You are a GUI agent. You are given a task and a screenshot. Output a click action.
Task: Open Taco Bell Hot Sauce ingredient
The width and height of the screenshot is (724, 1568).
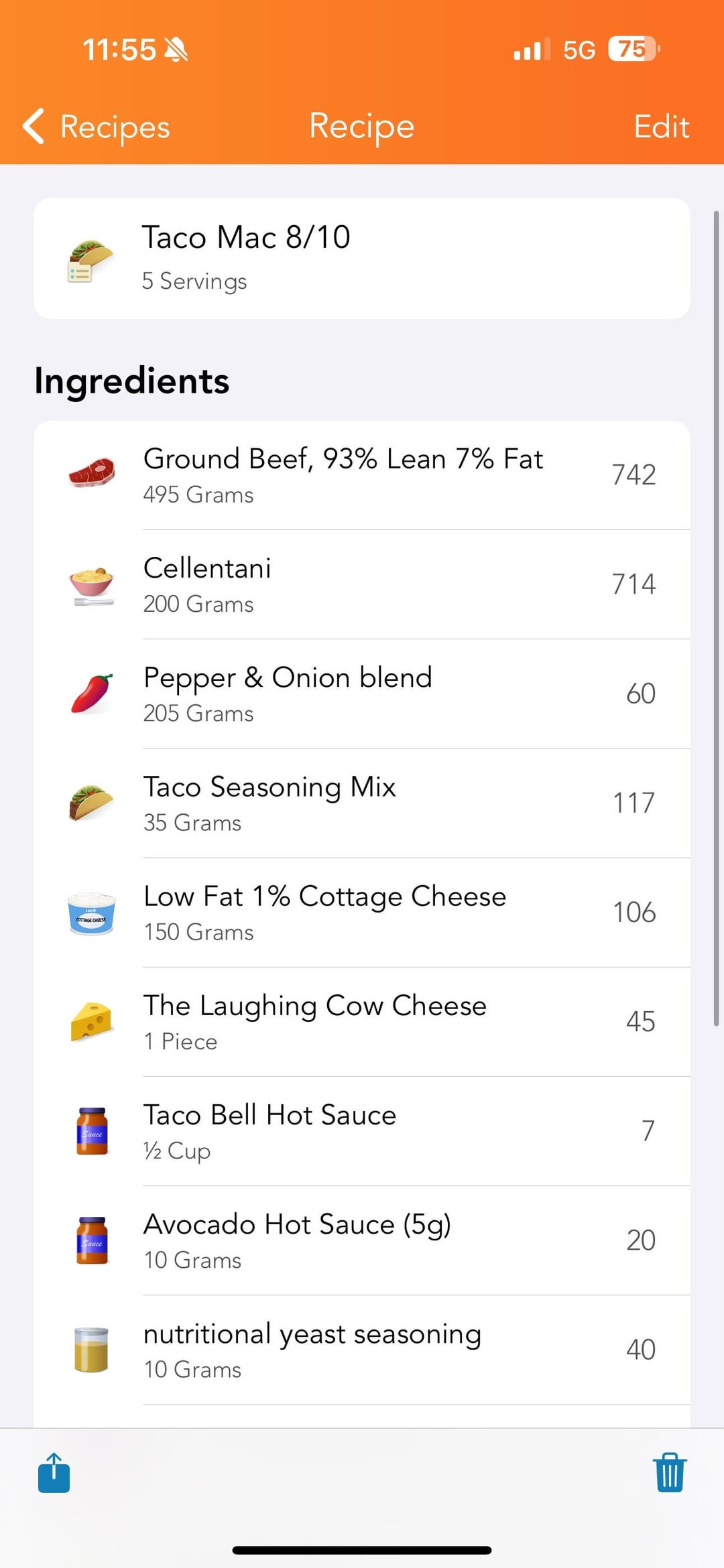(x=362, y=1131)
